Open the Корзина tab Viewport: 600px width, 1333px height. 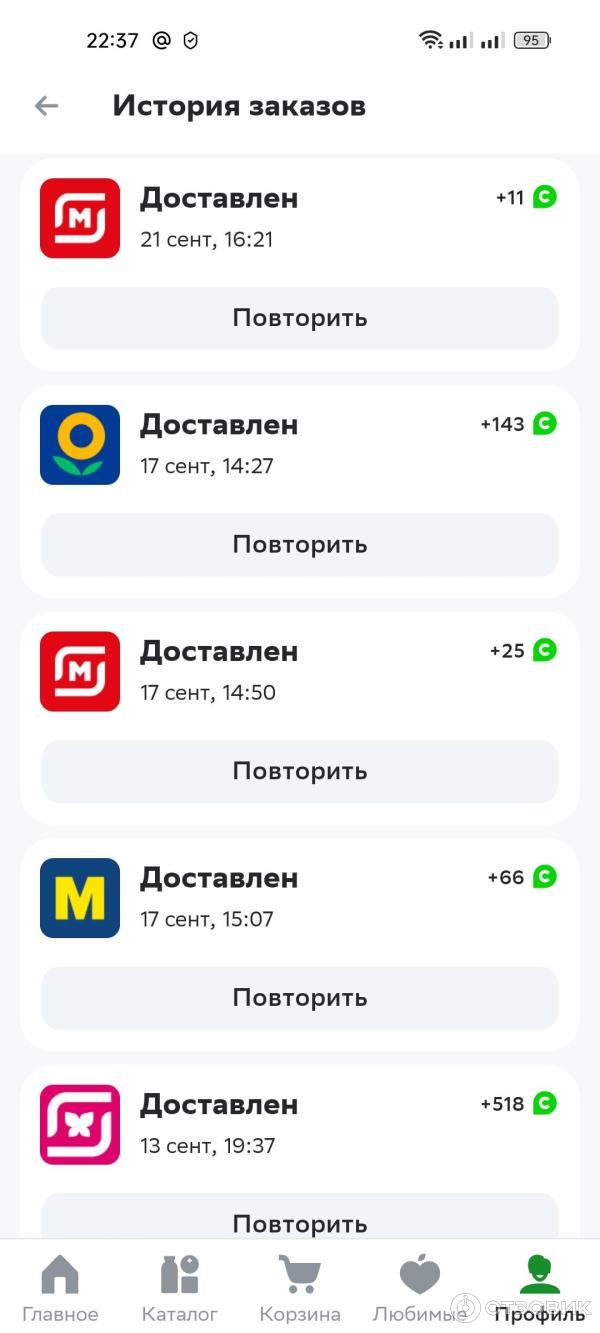pos(300,1288)
